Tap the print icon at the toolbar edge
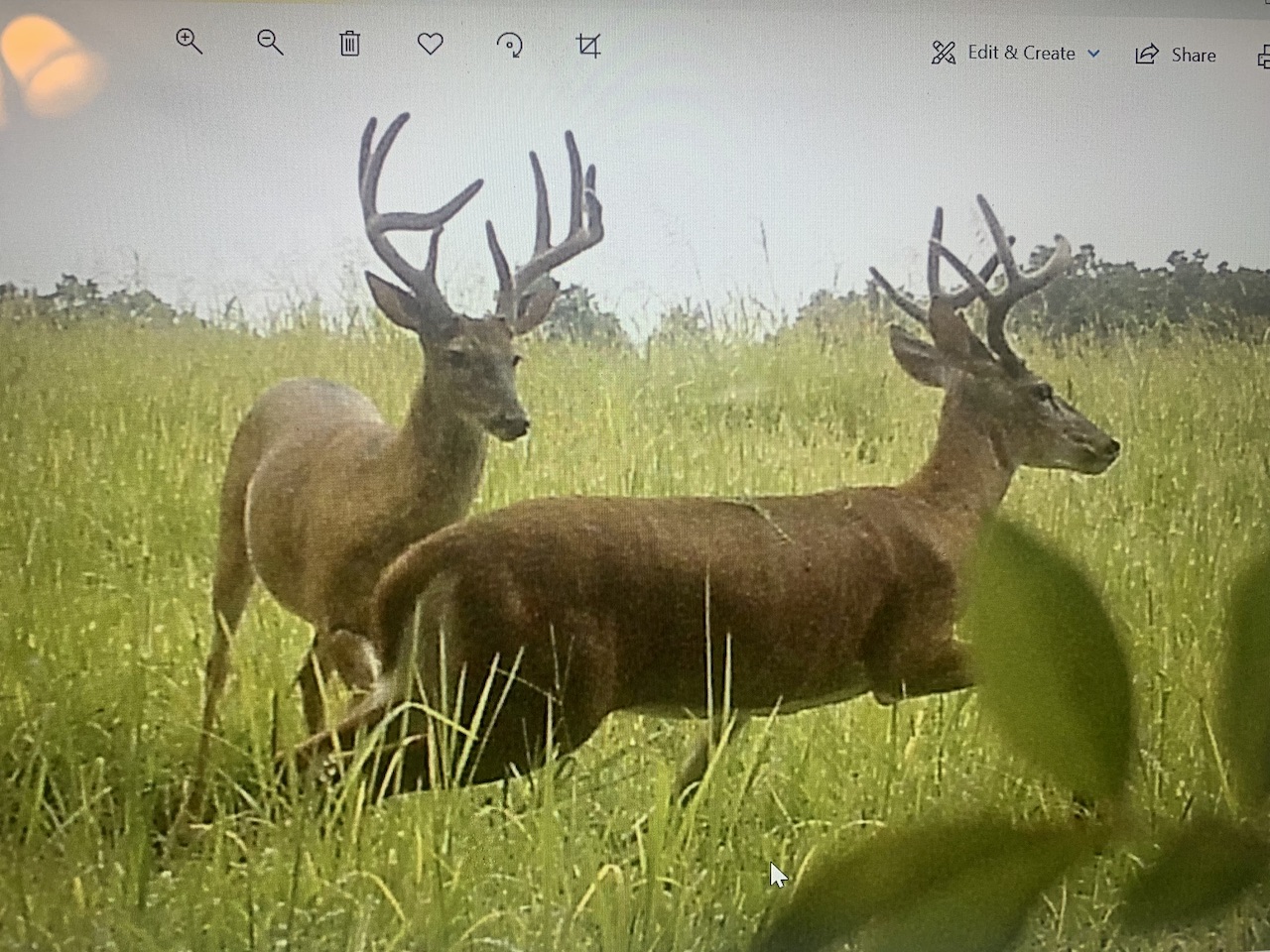Viewport: 1270px width, 952px height. (x=1263, y=57)
